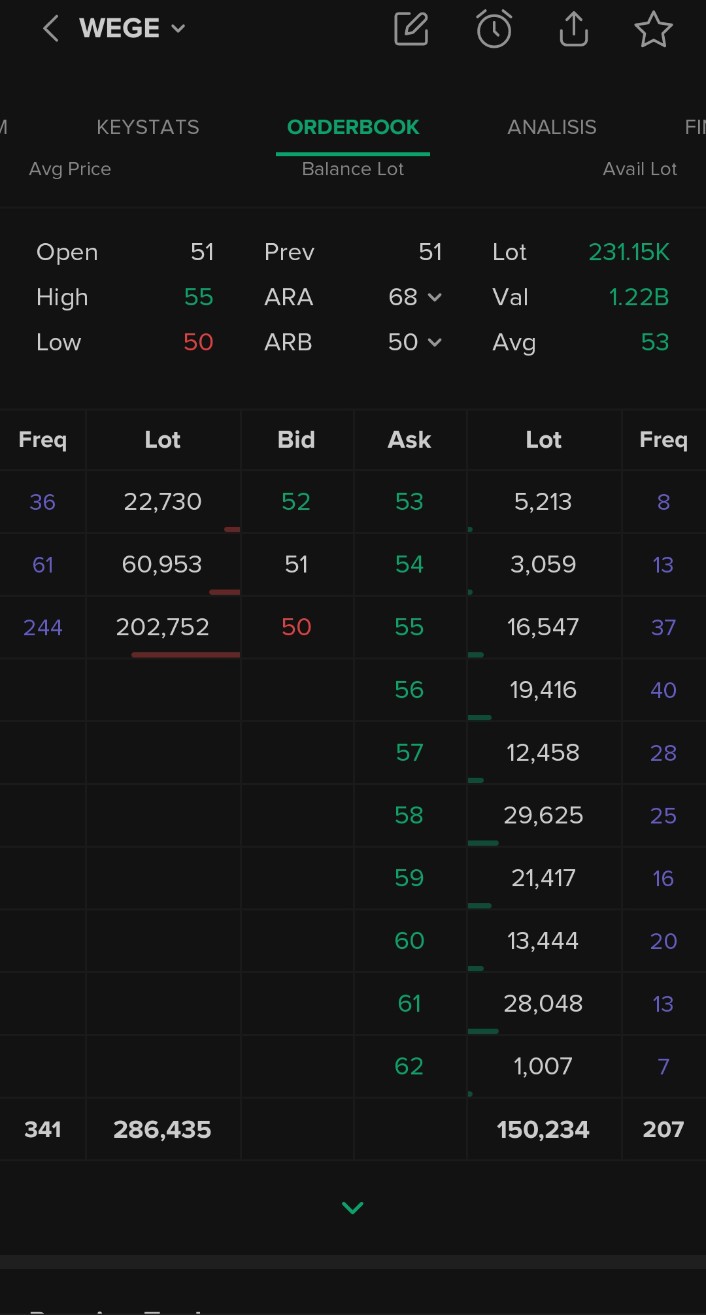Select the ORDERBOOK tab
The image size is (706, 1315).
353,127
